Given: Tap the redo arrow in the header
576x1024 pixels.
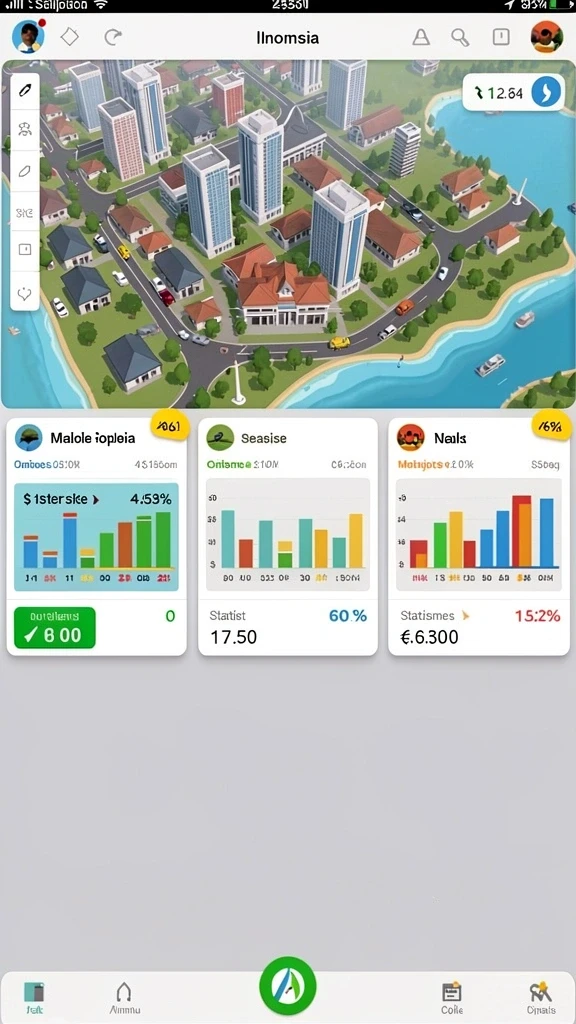Looking at the screenshot, I should tap(113, 37).
